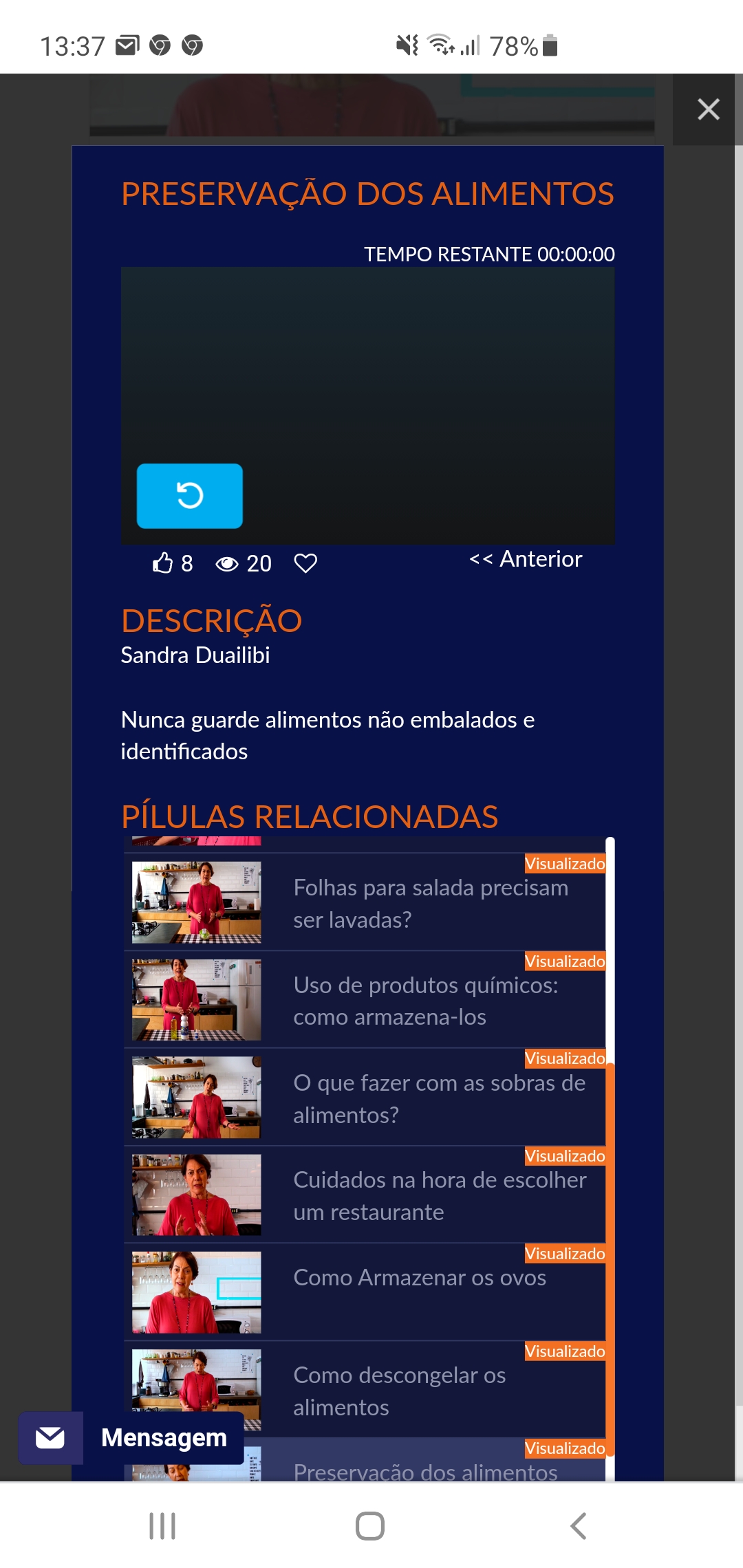This screenshot has width=743, height=1568.
Task: Add this video to favorites (heart)
Action: point(305,563)
